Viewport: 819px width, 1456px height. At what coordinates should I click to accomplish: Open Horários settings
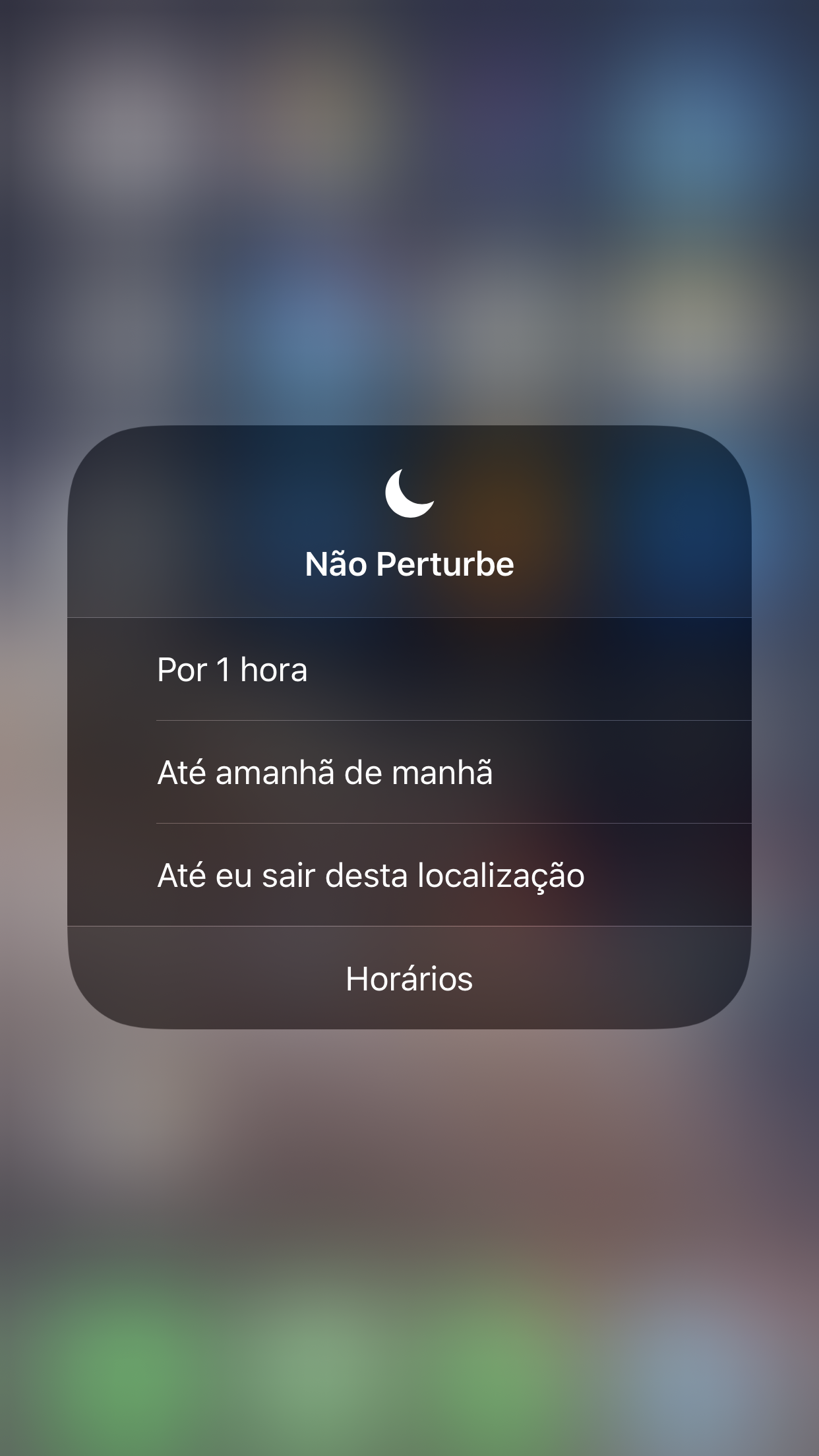[409, 978]
